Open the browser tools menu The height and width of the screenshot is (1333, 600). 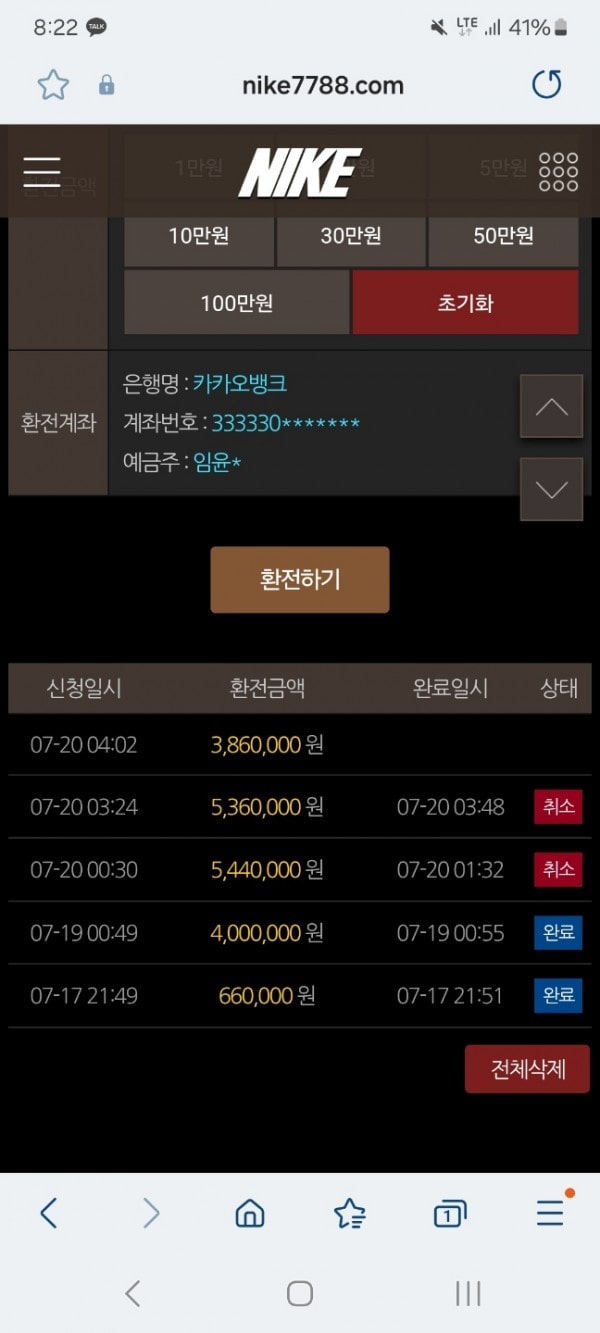[x=550, y=1213]
